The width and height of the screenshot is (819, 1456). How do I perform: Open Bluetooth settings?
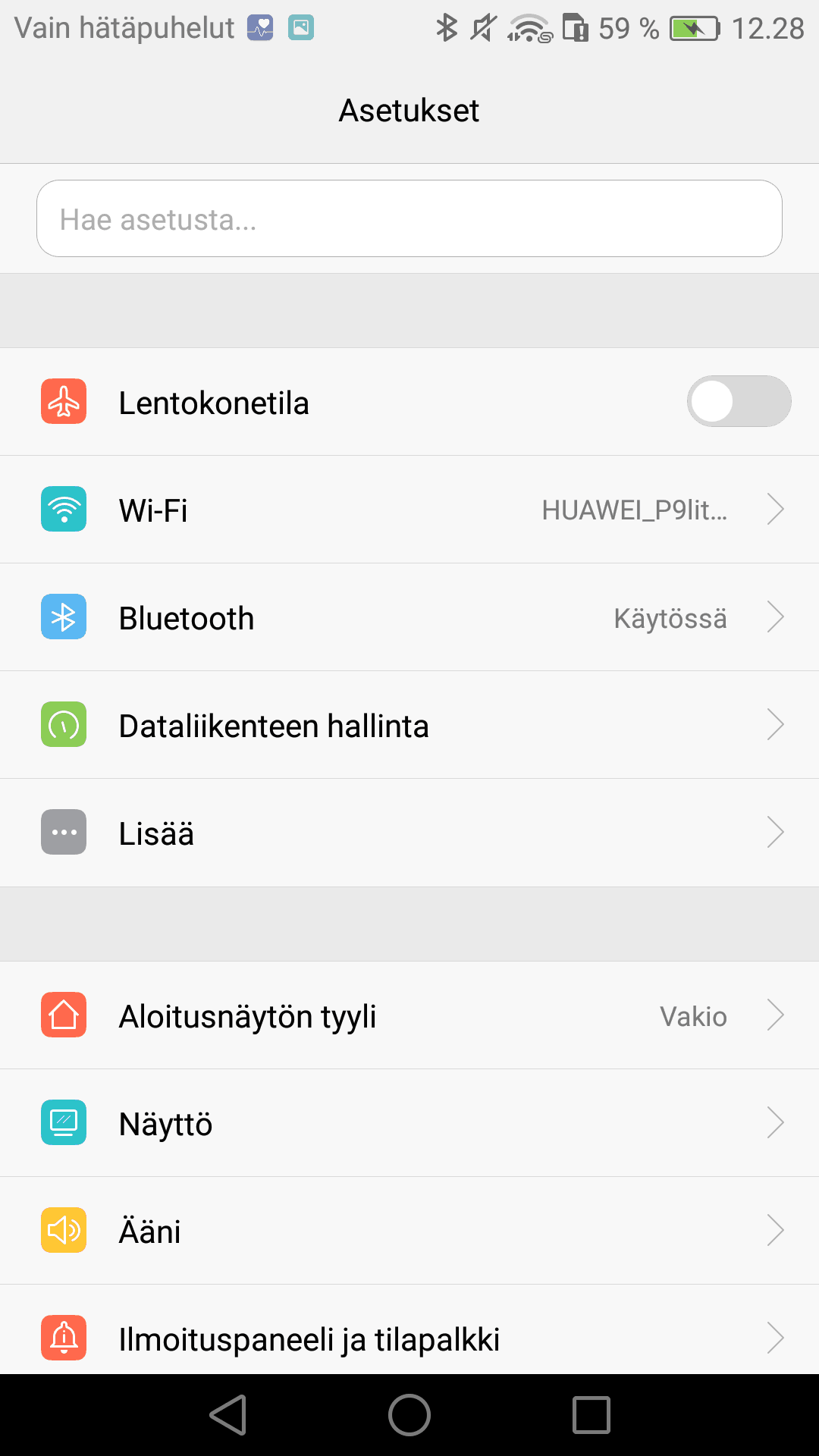click(409, 617)
